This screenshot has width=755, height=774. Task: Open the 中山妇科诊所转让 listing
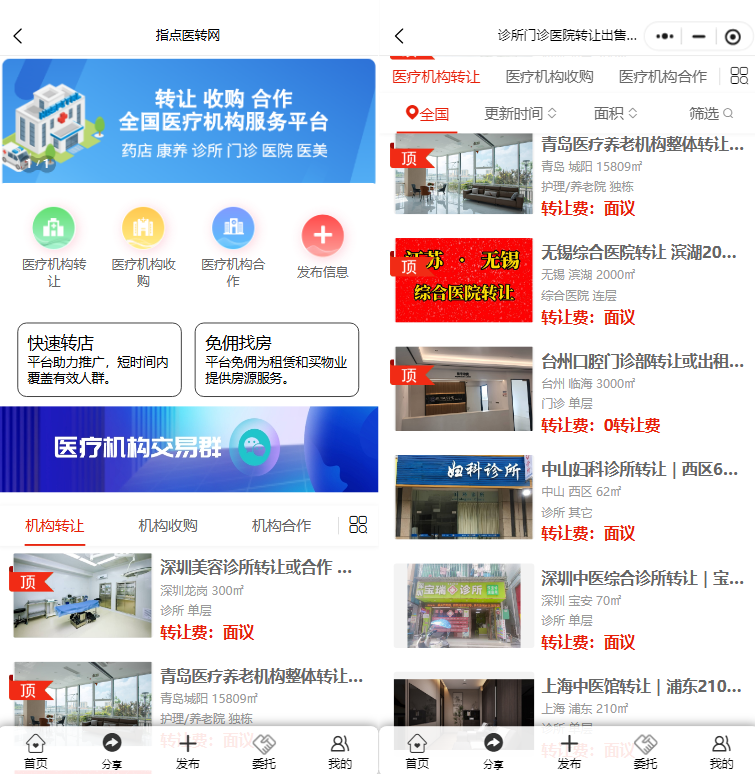click(x=640, y=469)
